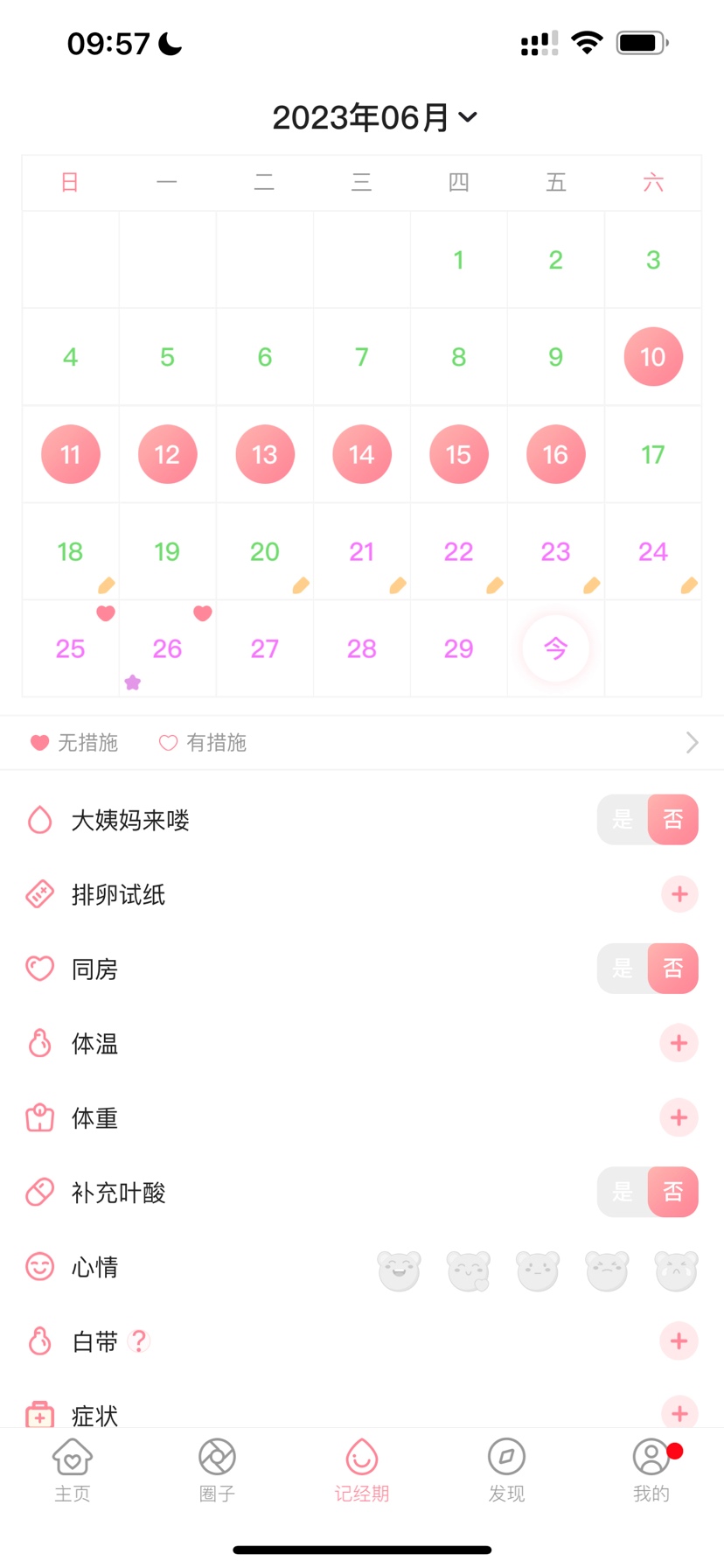
Task: Set 大姨妈来喽 to 是
Action: coord(623,820)
